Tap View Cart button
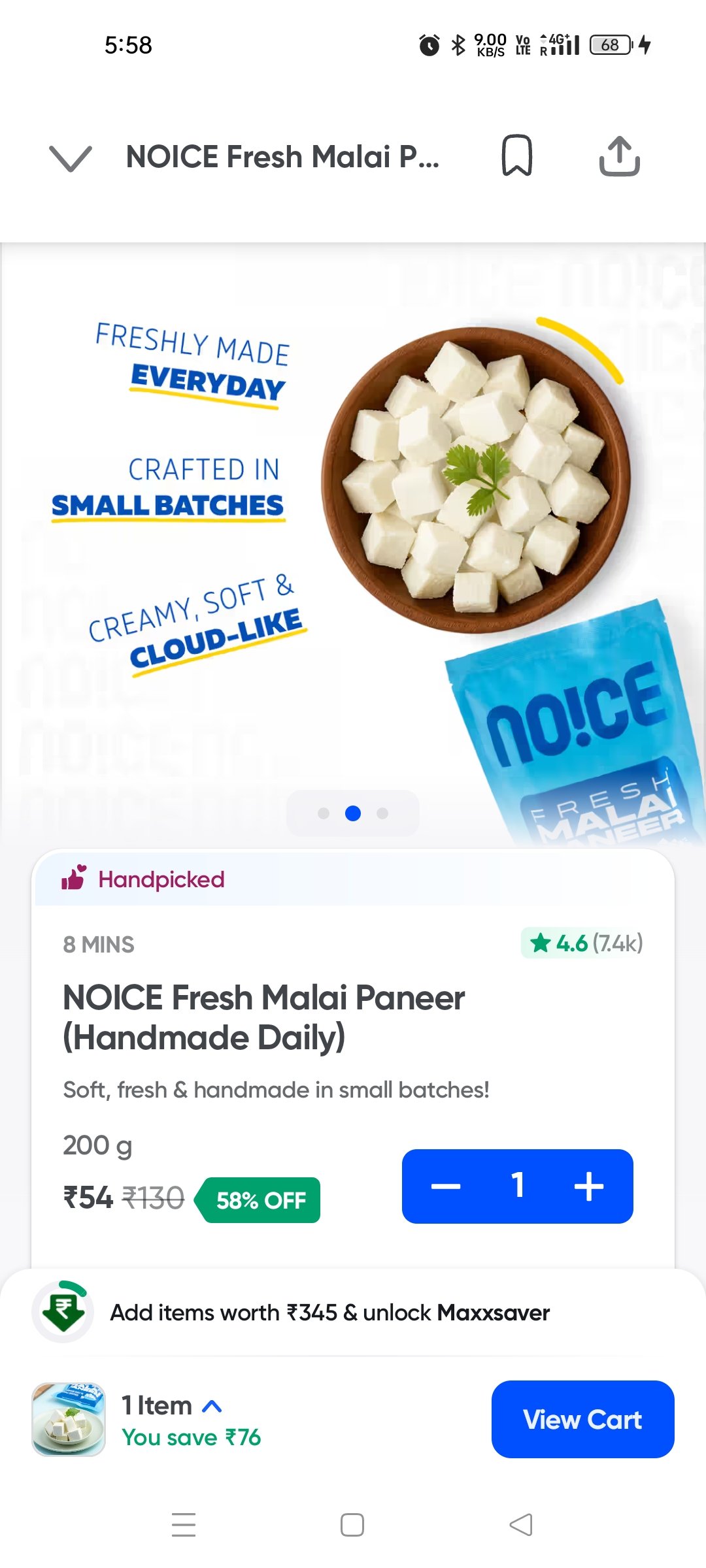 [x=582, y=1419]
